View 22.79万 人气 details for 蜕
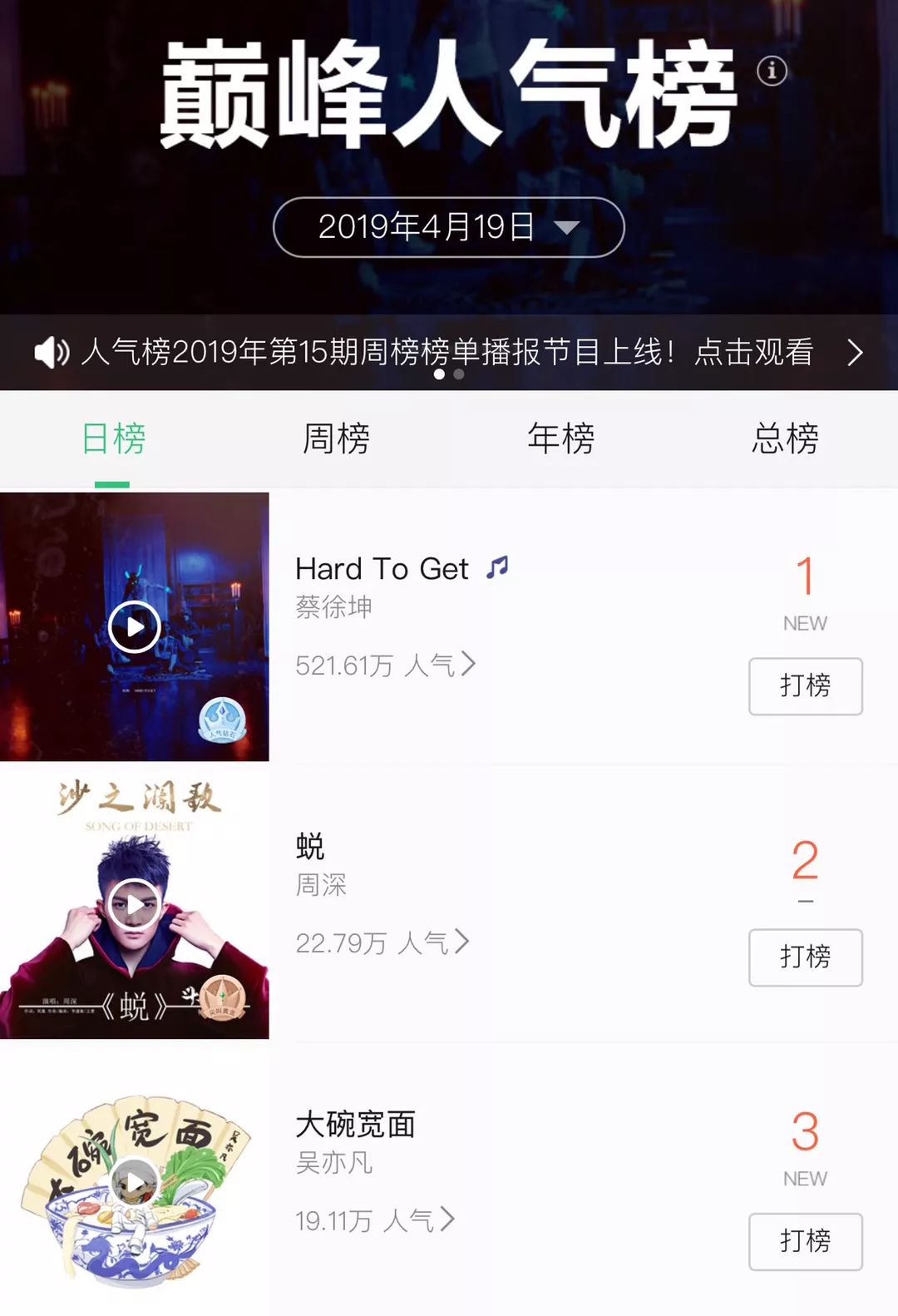 pyautogui.click(x=382, y=942)
